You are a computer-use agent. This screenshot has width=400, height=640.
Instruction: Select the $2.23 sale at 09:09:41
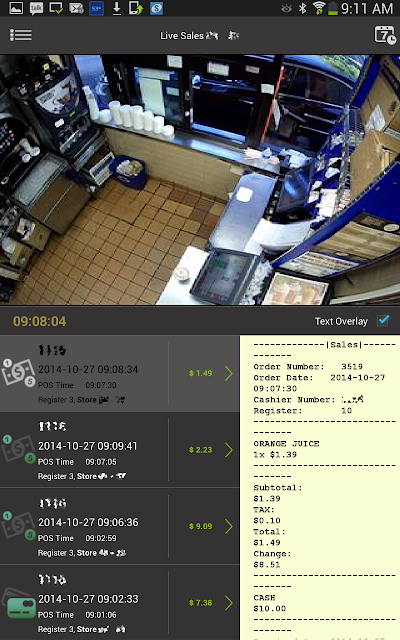pyautogui.click(x=120, y=450)
